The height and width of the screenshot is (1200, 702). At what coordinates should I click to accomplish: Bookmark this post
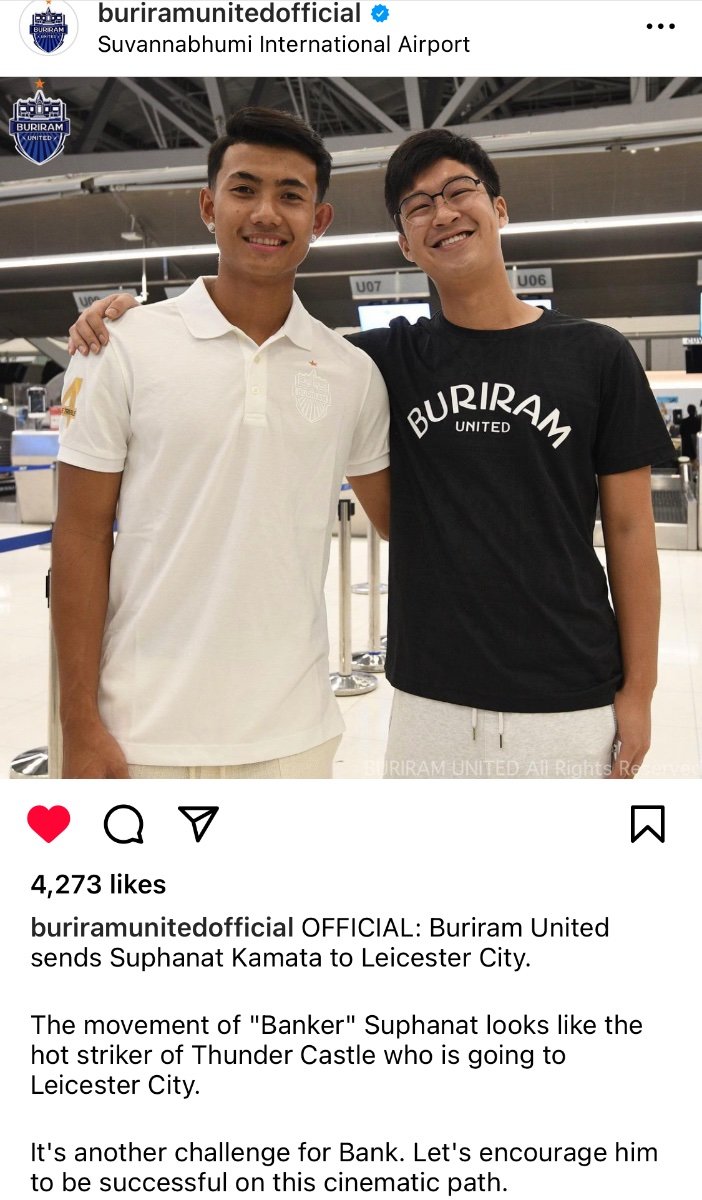648,824
